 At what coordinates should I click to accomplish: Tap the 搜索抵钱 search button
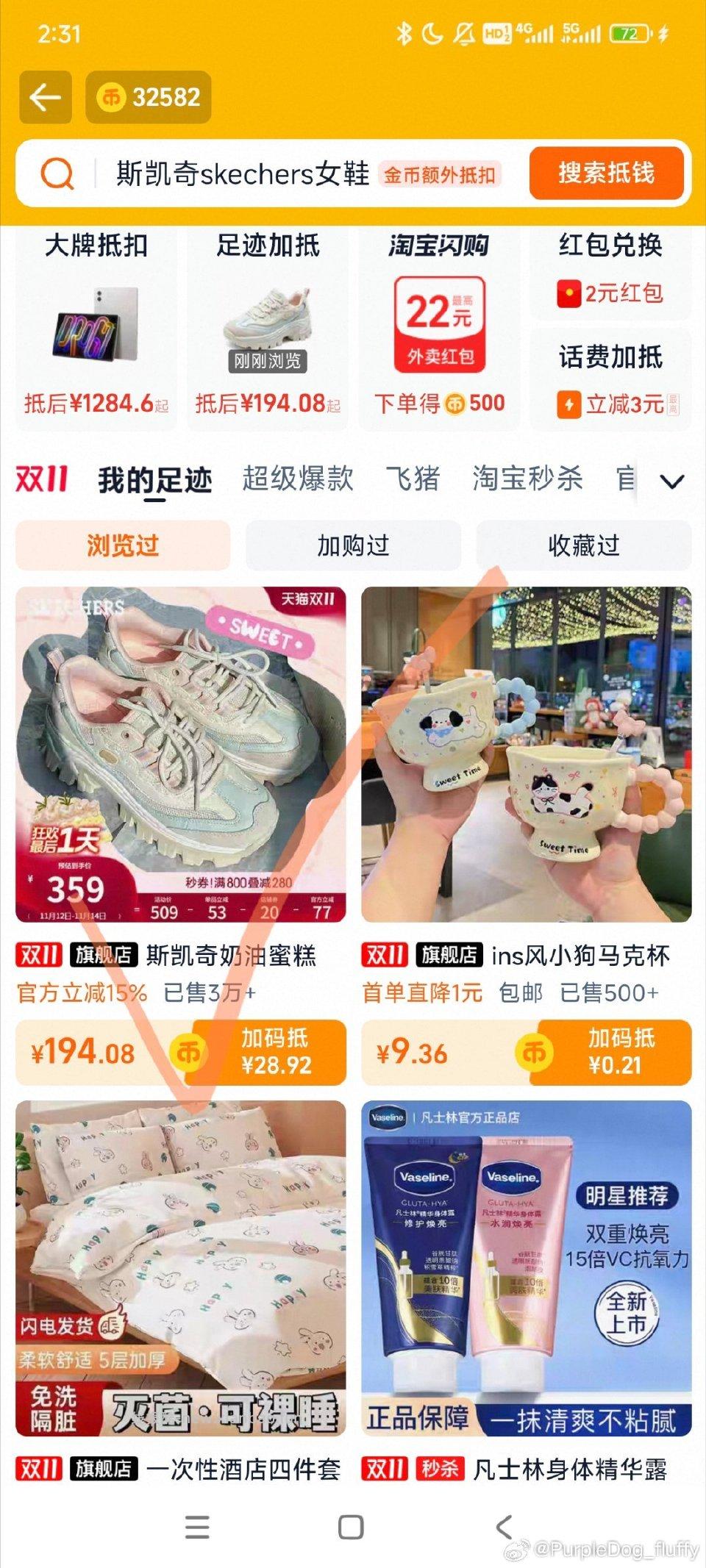[607, 175]
